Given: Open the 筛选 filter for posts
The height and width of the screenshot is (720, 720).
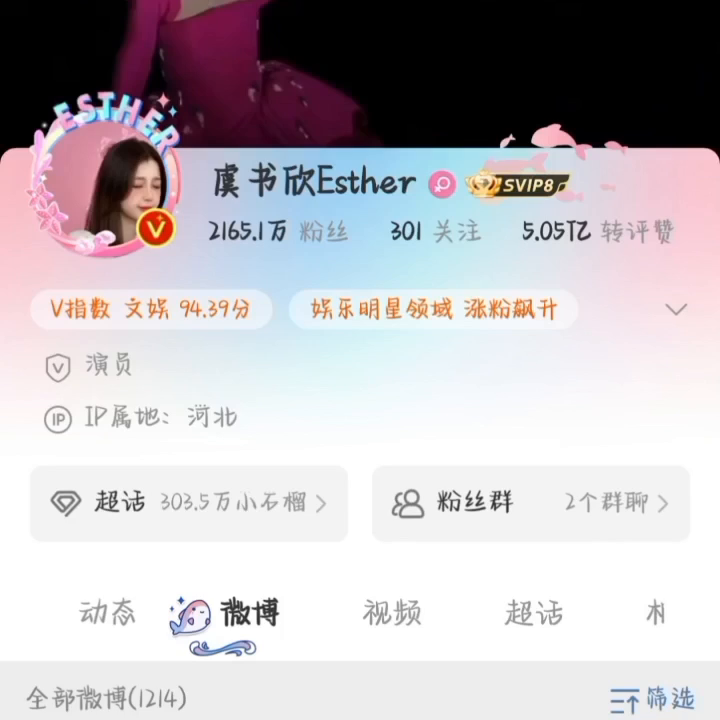Looking at the screenshot, I should click(653, 698).
